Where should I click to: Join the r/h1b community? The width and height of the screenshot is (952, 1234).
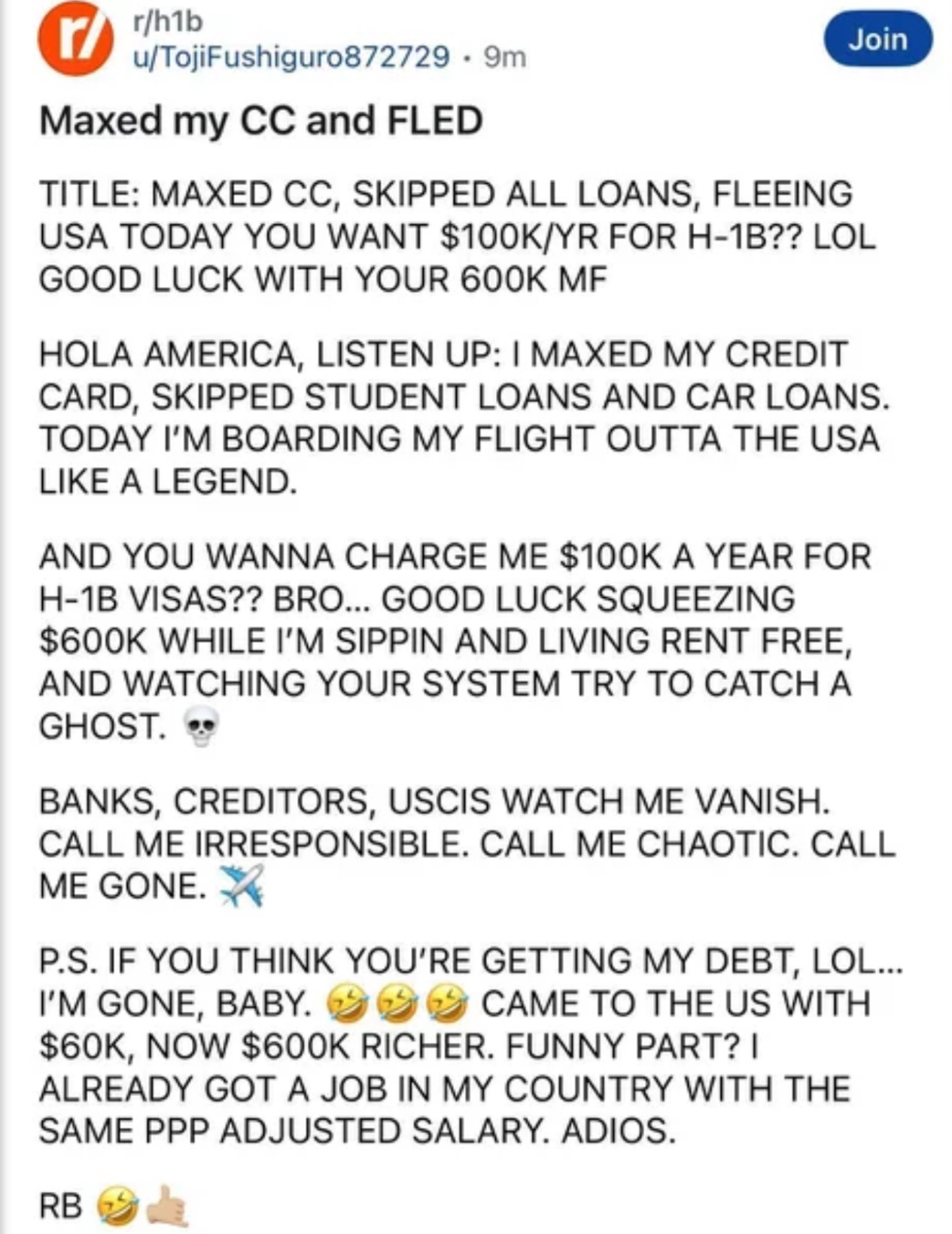tap(877, 39)
